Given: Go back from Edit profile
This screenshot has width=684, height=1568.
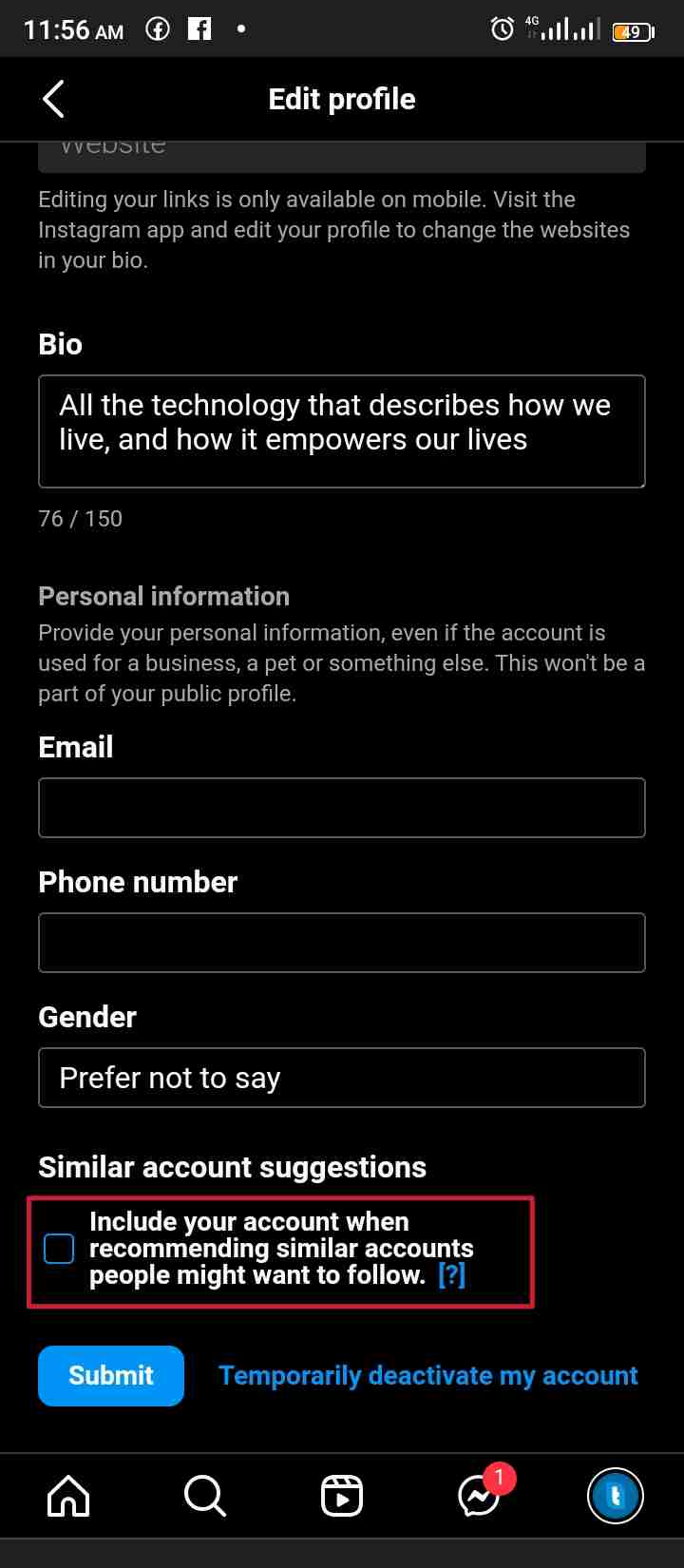Looking at the screenshot, I should pos(53,99).
